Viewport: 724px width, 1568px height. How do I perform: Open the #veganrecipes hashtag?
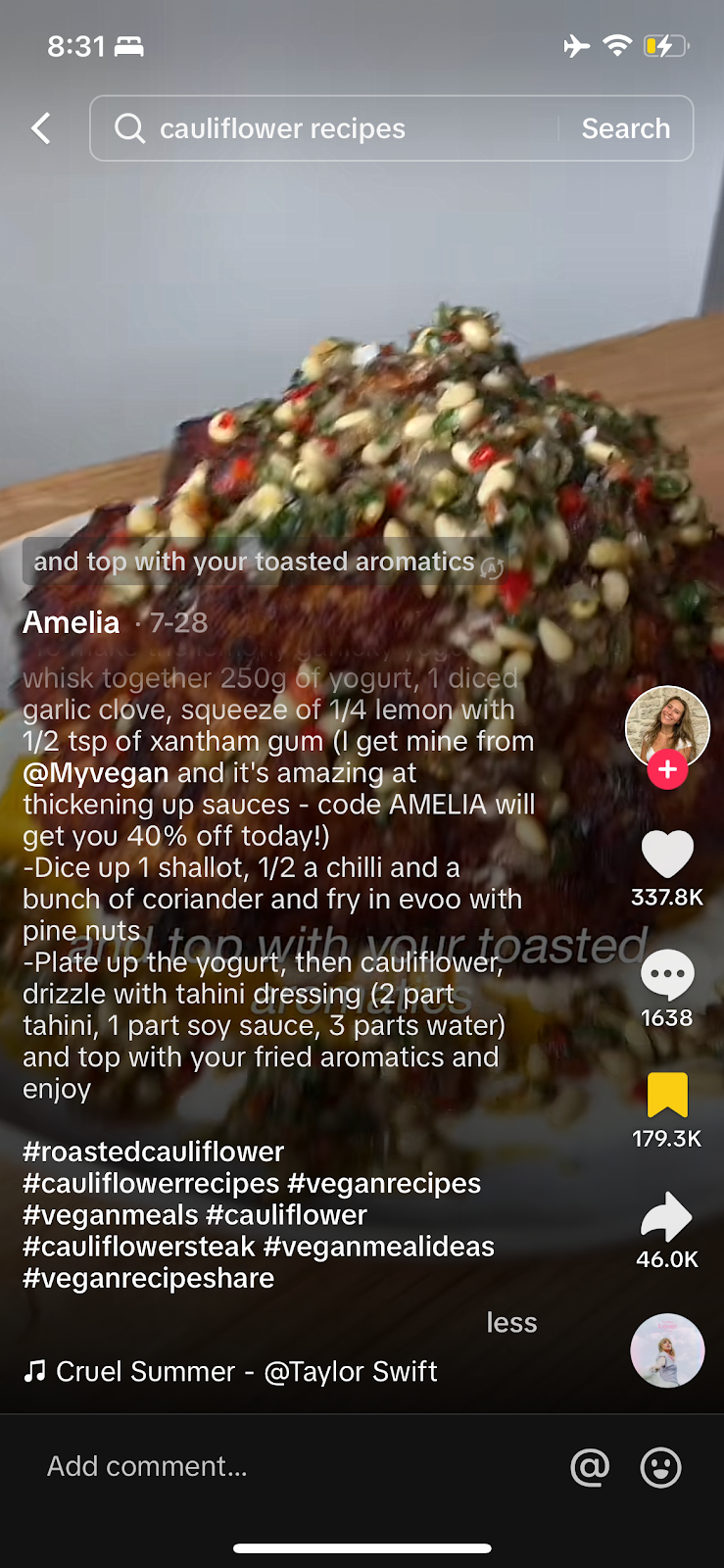pos(384,1184)
